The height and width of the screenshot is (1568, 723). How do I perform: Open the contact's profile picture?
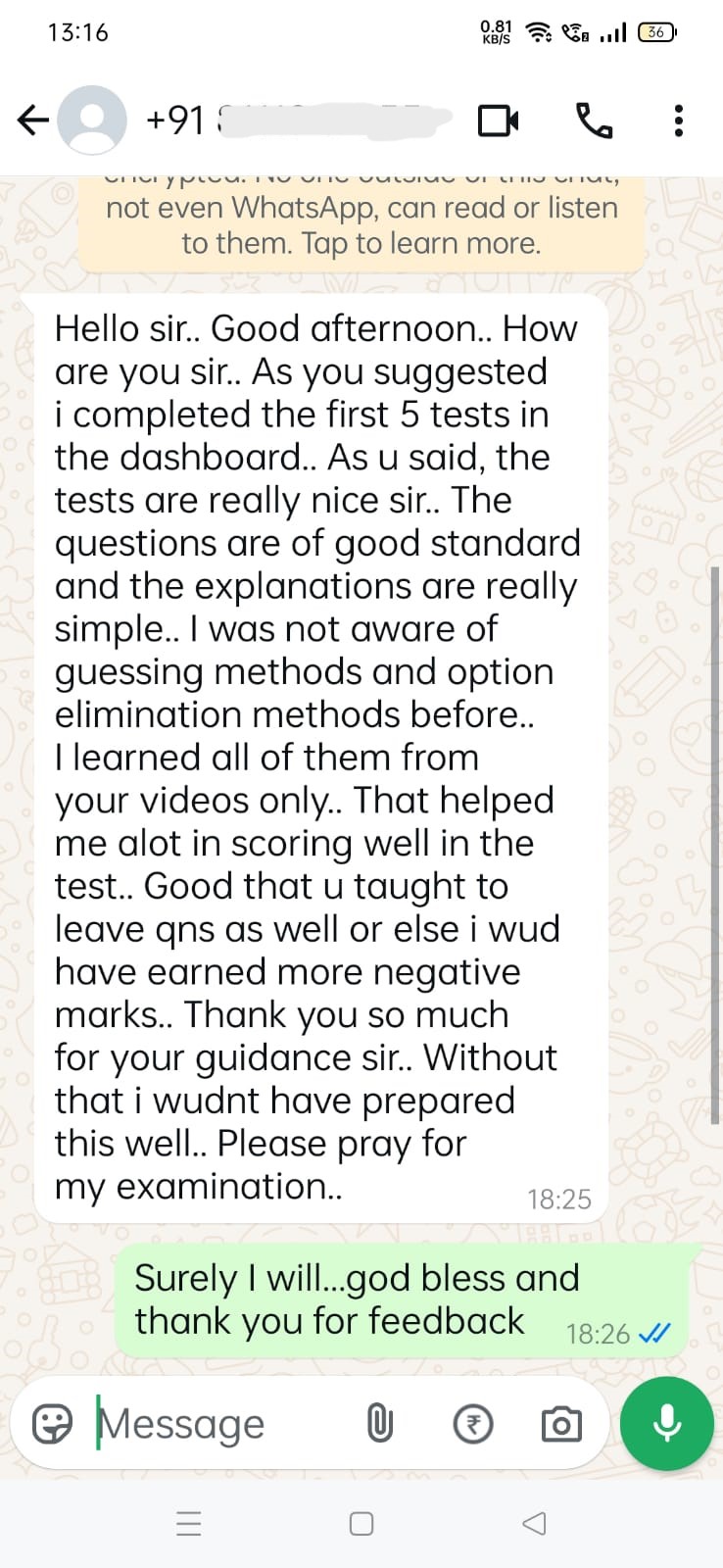[93, 121]
